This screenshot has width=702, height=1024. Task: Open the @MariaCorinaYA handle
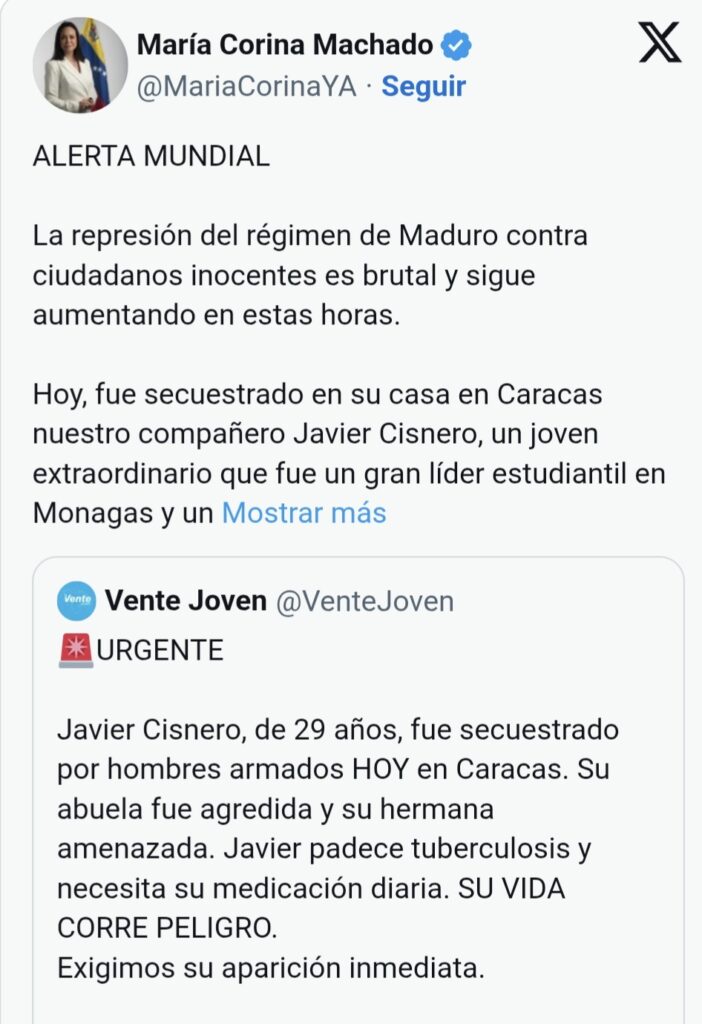246,86
